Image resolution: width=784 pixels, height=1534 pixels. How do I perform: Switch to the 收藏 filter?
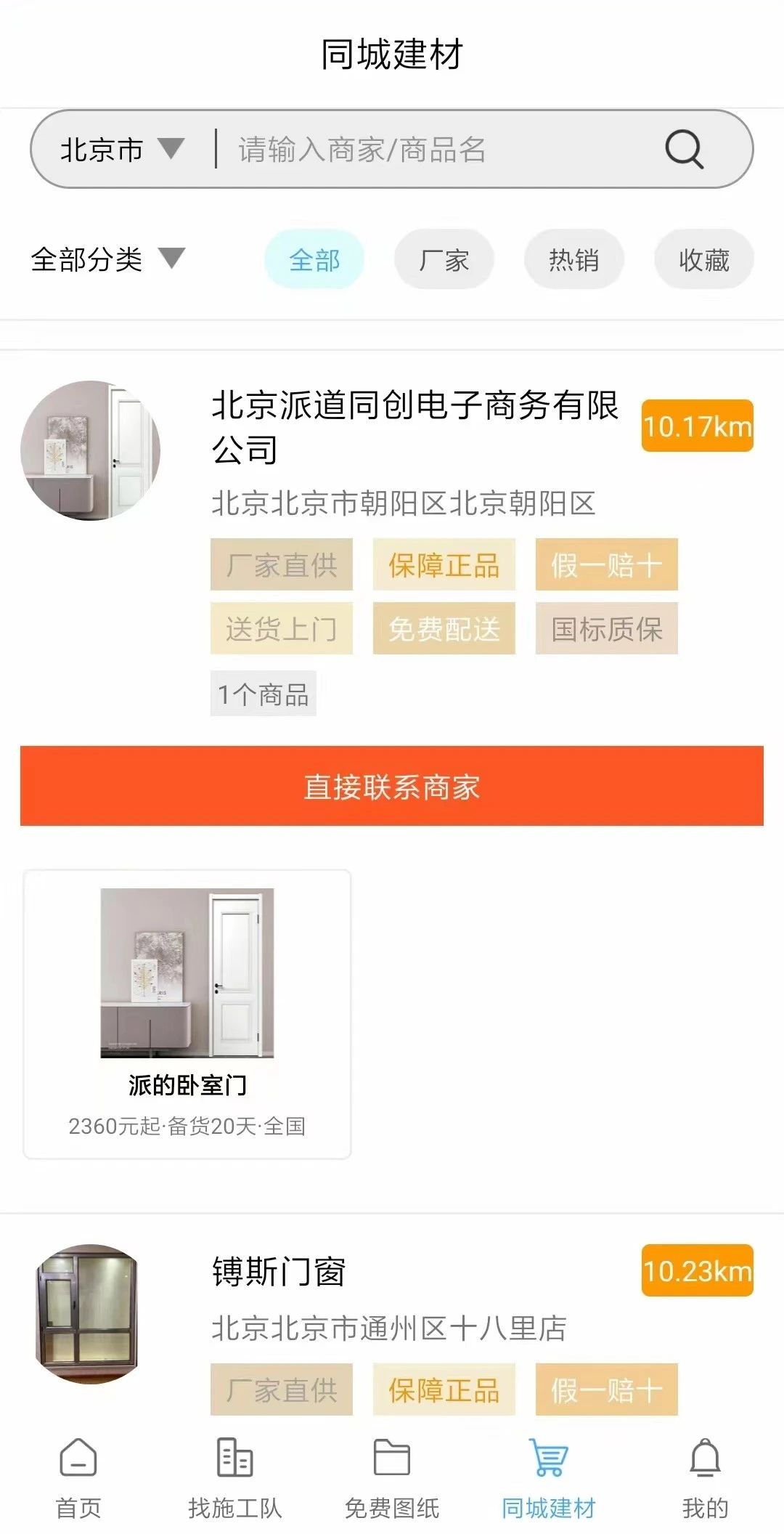click(x=703, y=259)
